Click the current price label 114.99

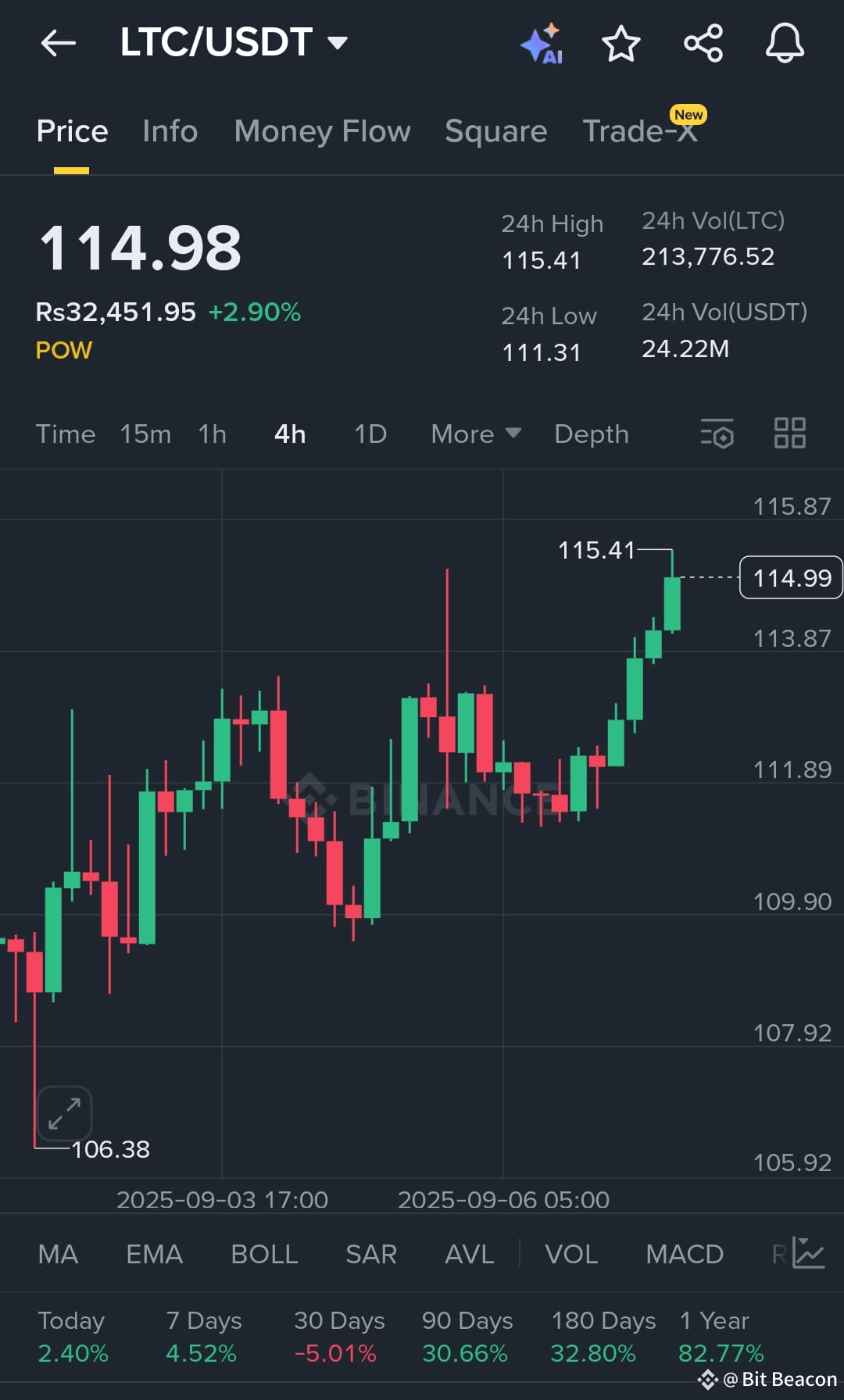coord(790,578)
